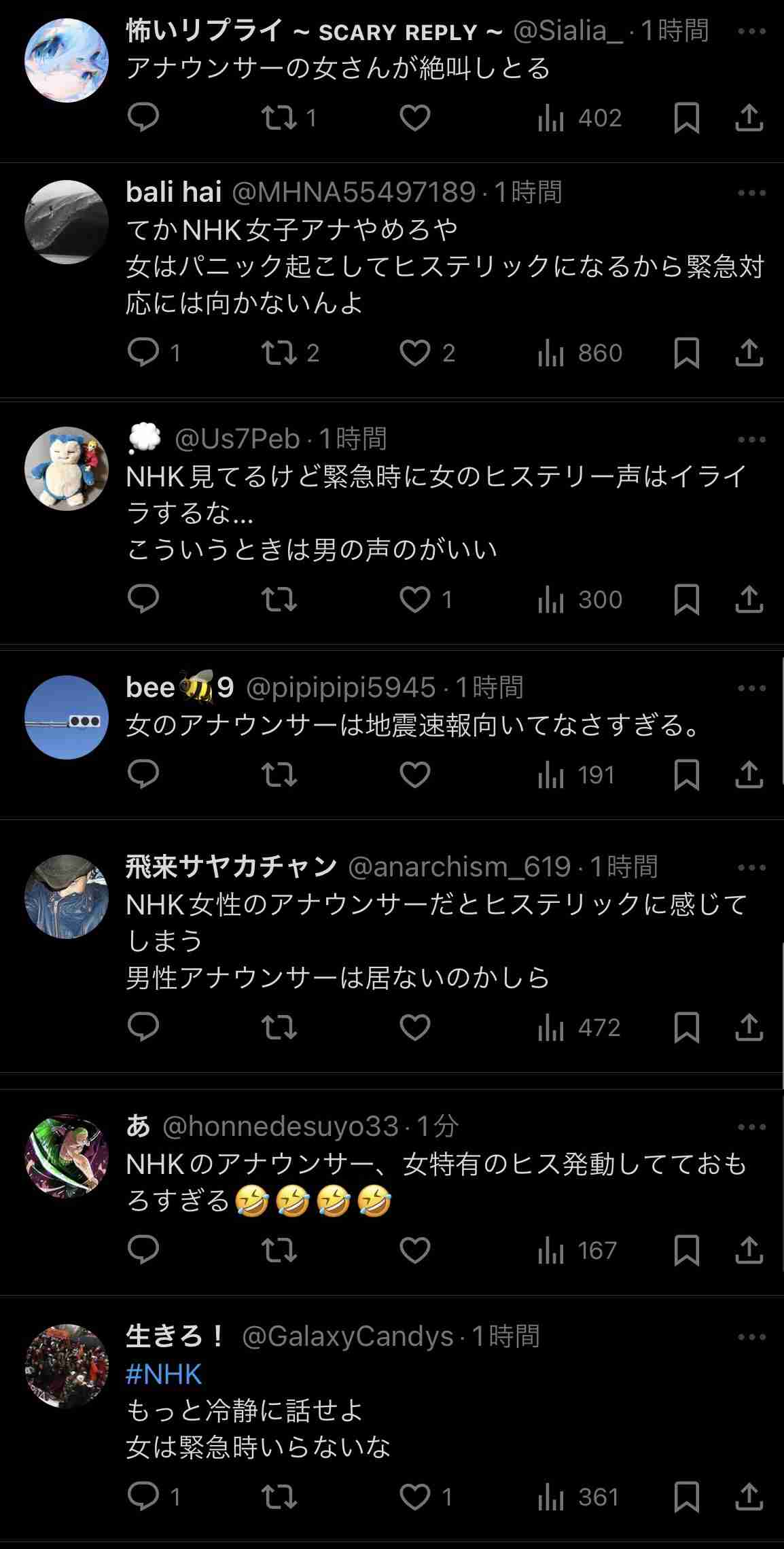Viewport: 784px width, 1549px height.
Task: Reply to 飛来サヤカチャン's post
Action: tap(143, 1027)
